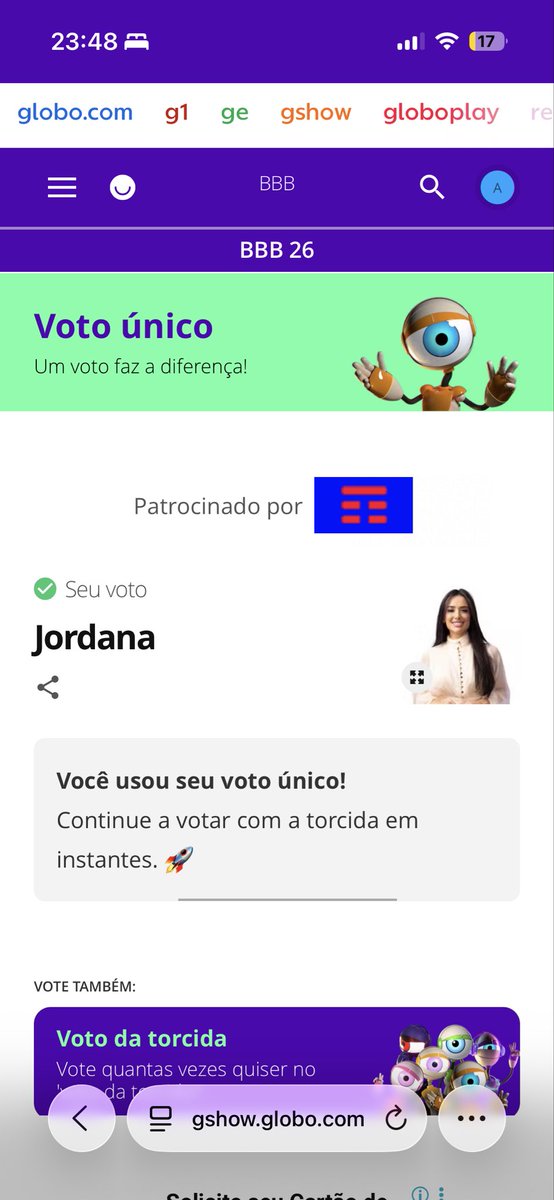
Task: Go back in the browser
Action: (81, 1119)
